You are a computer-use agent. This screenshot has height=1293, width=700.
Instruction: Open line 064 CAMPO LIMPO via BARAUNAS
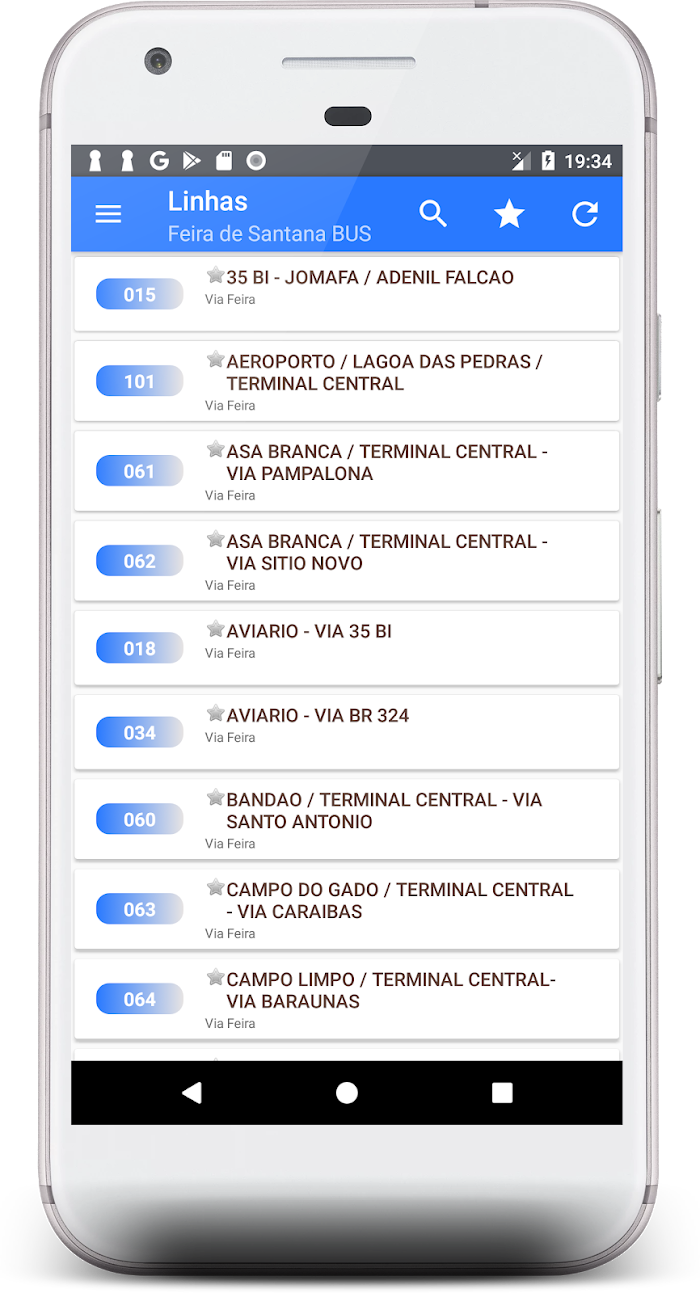coord(347,998)
